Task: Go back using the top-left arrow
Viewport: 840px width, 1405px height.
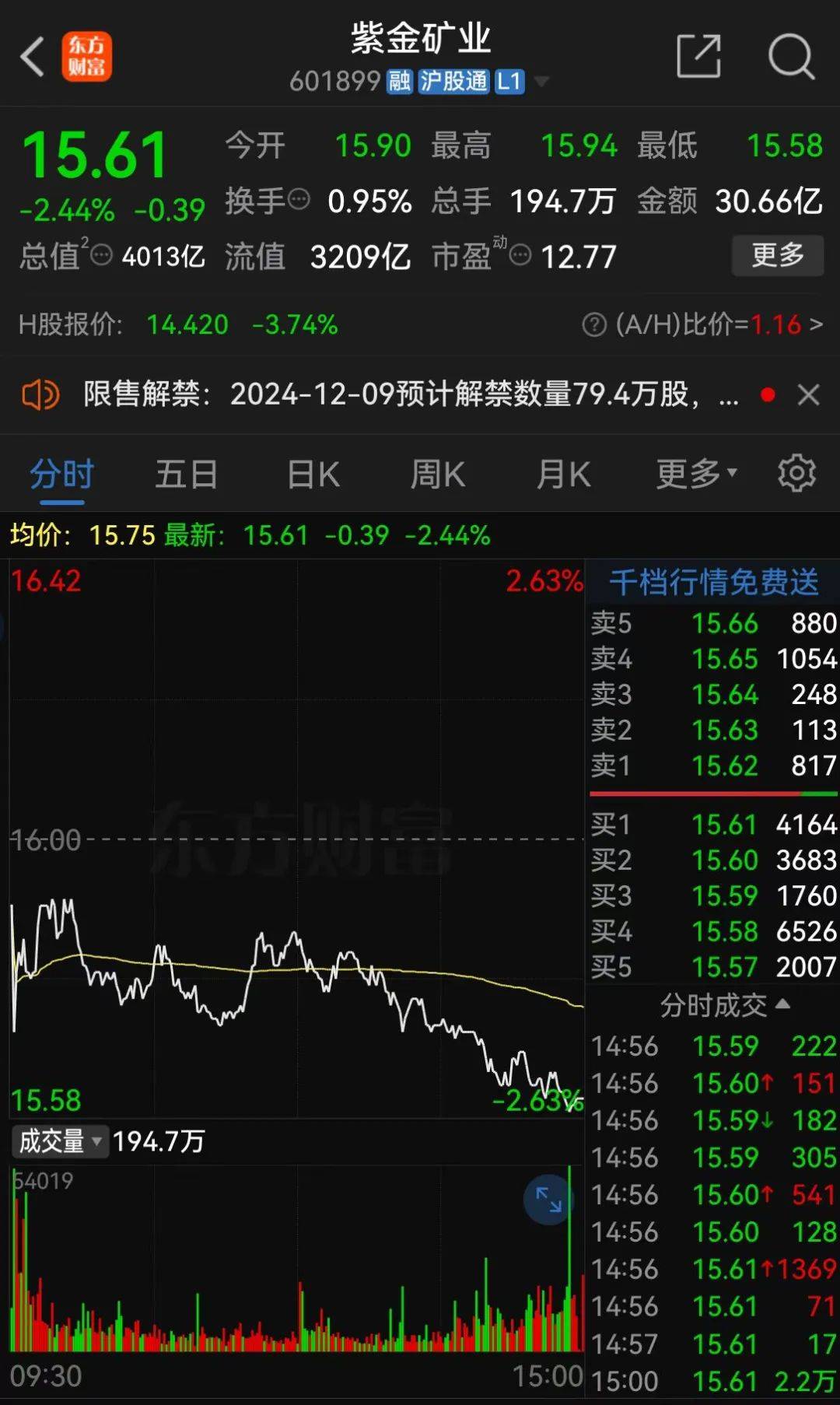Action: [x=32, y=57]
